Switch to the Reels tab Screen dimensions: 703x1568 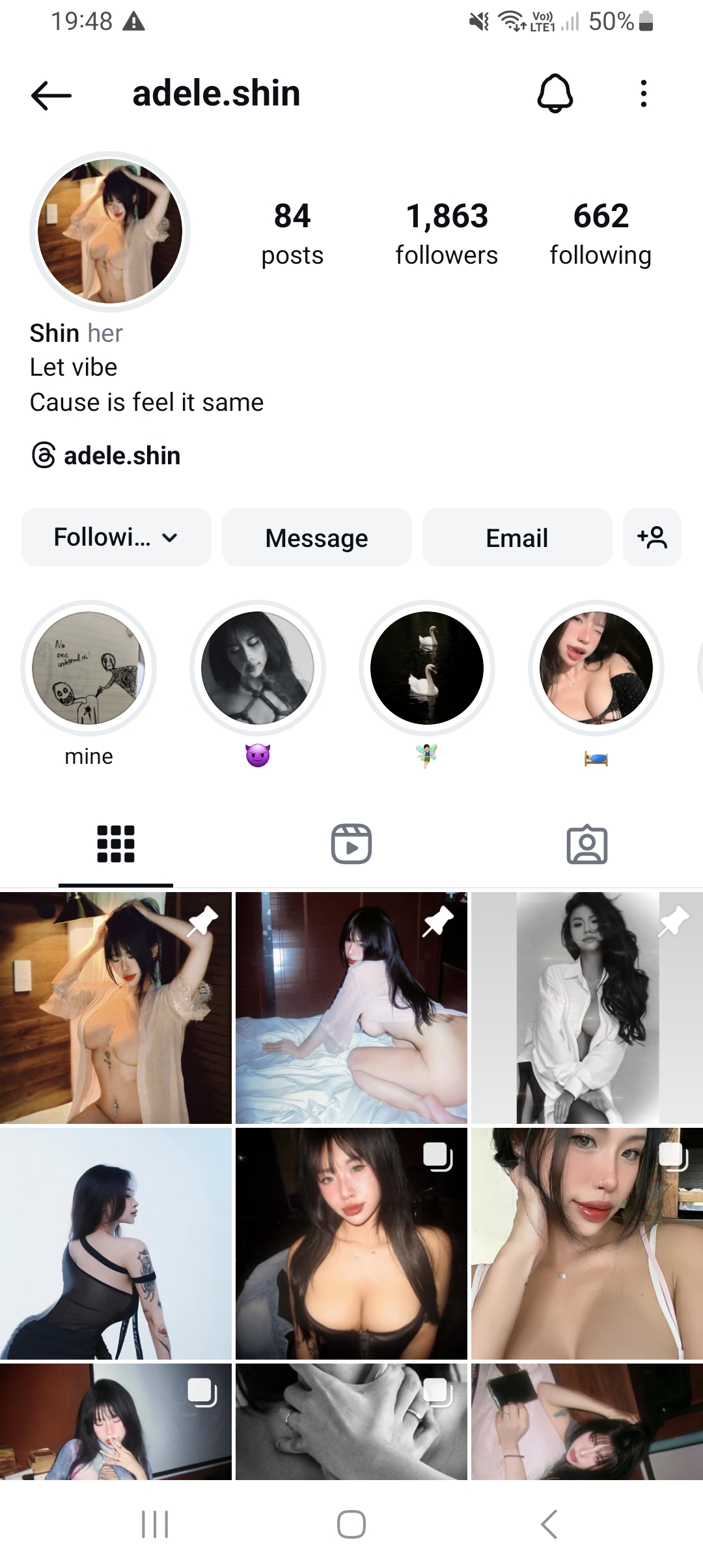(351, 845)
